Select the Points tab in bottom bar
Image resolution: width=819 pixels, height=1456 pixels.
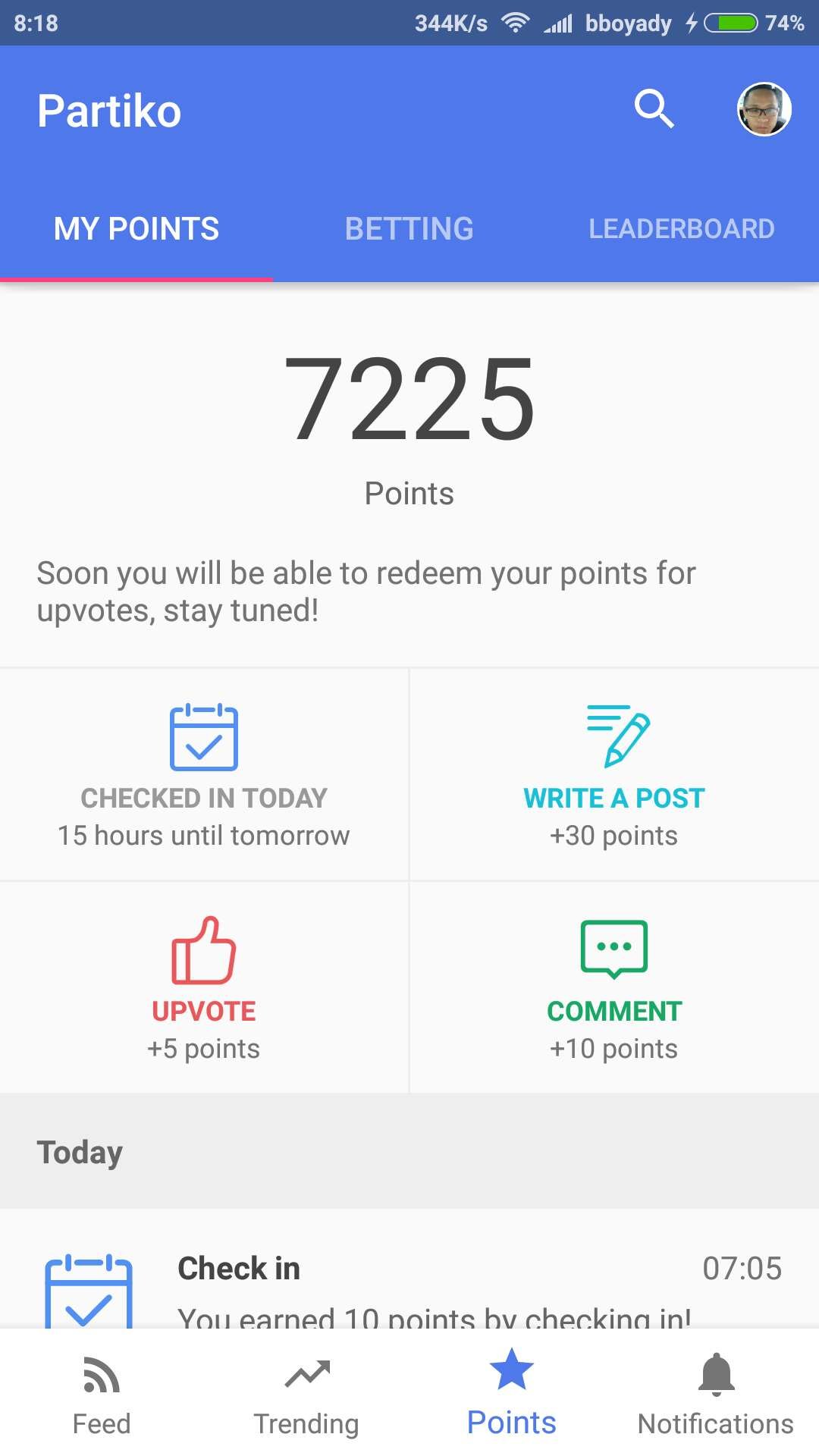coord(512,1395)
